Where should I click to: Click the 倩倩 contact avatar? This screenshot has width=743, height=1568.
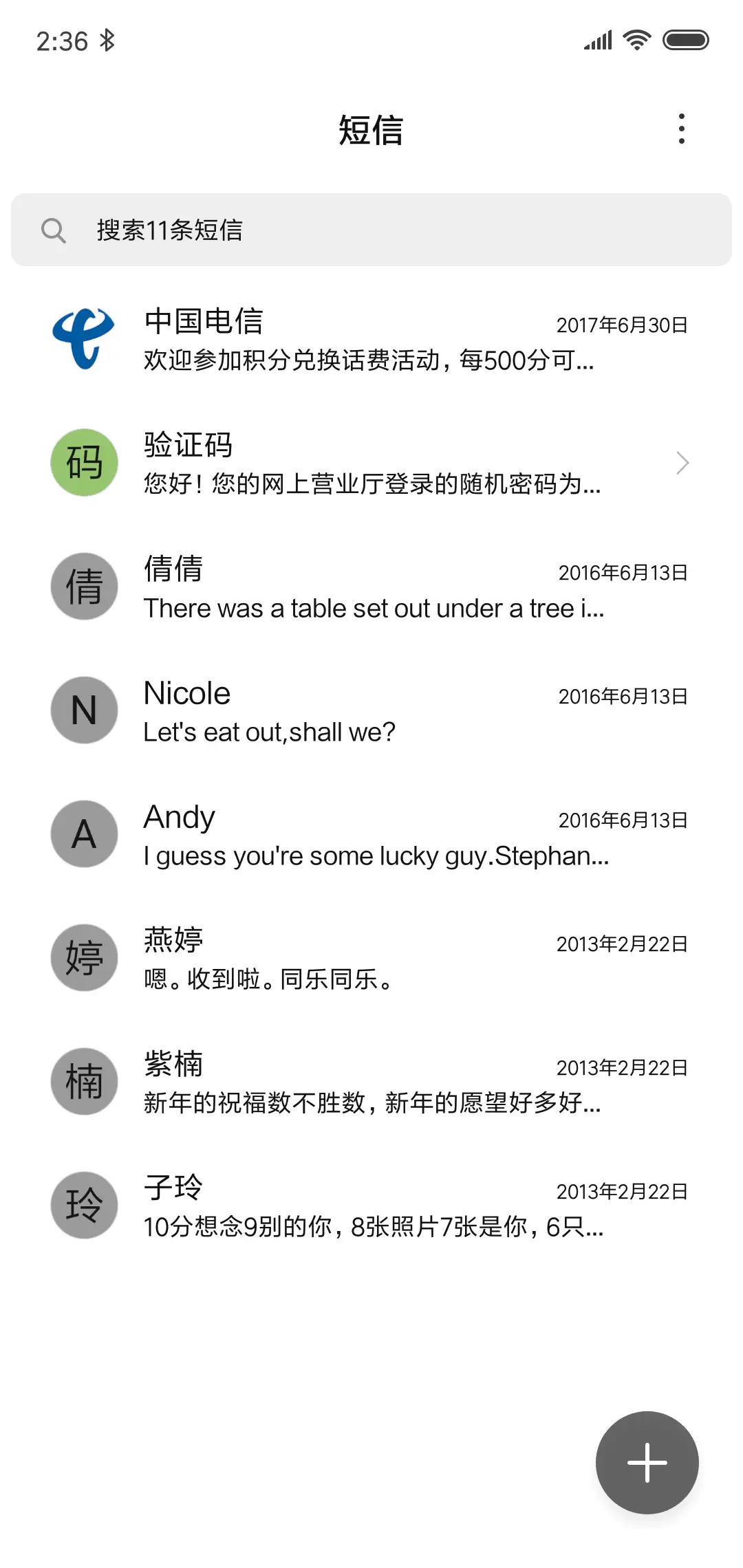click(x=84, y=586)
